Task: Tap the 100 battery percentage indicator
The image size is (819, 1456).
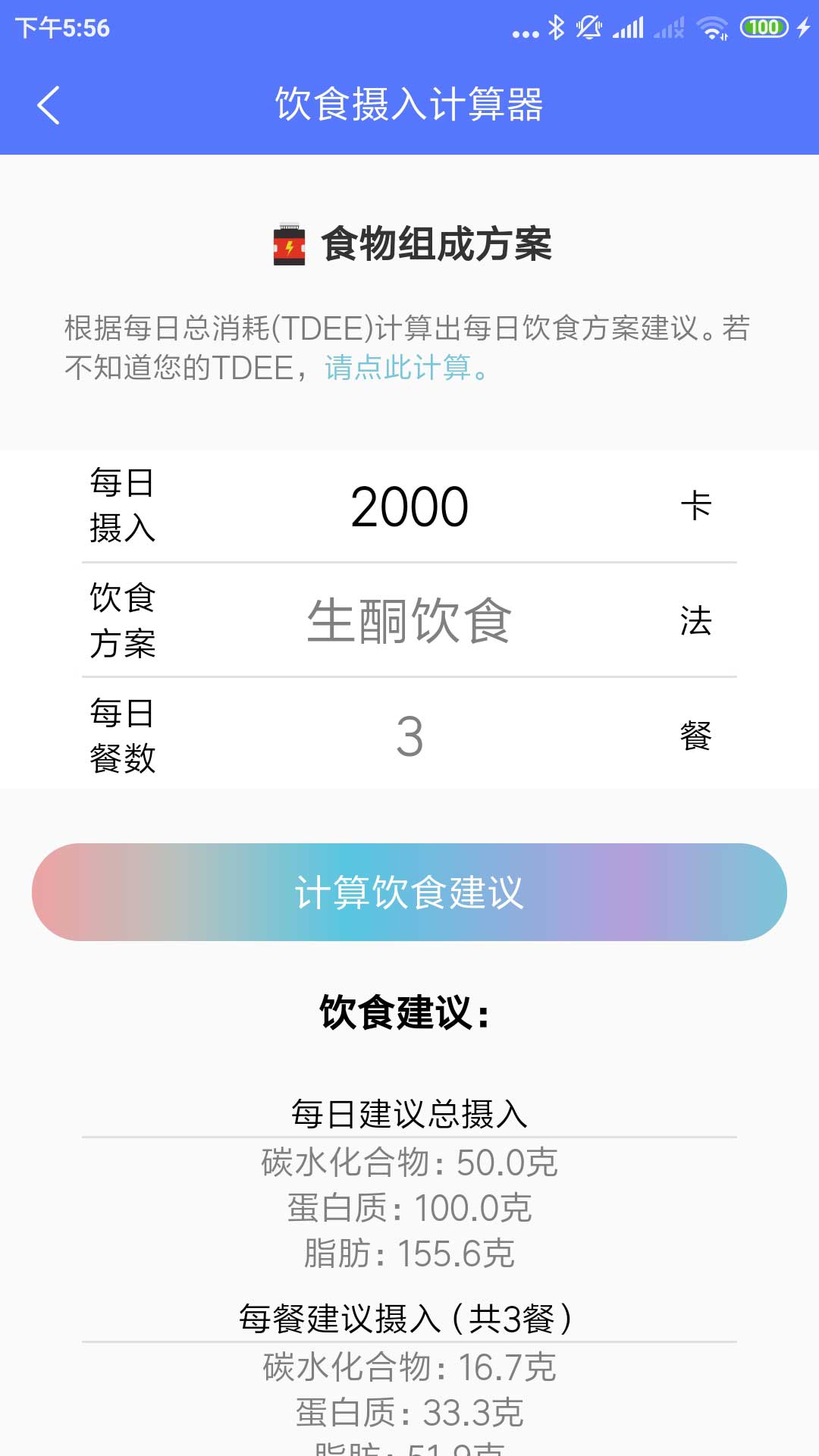Action: [762, 26]
